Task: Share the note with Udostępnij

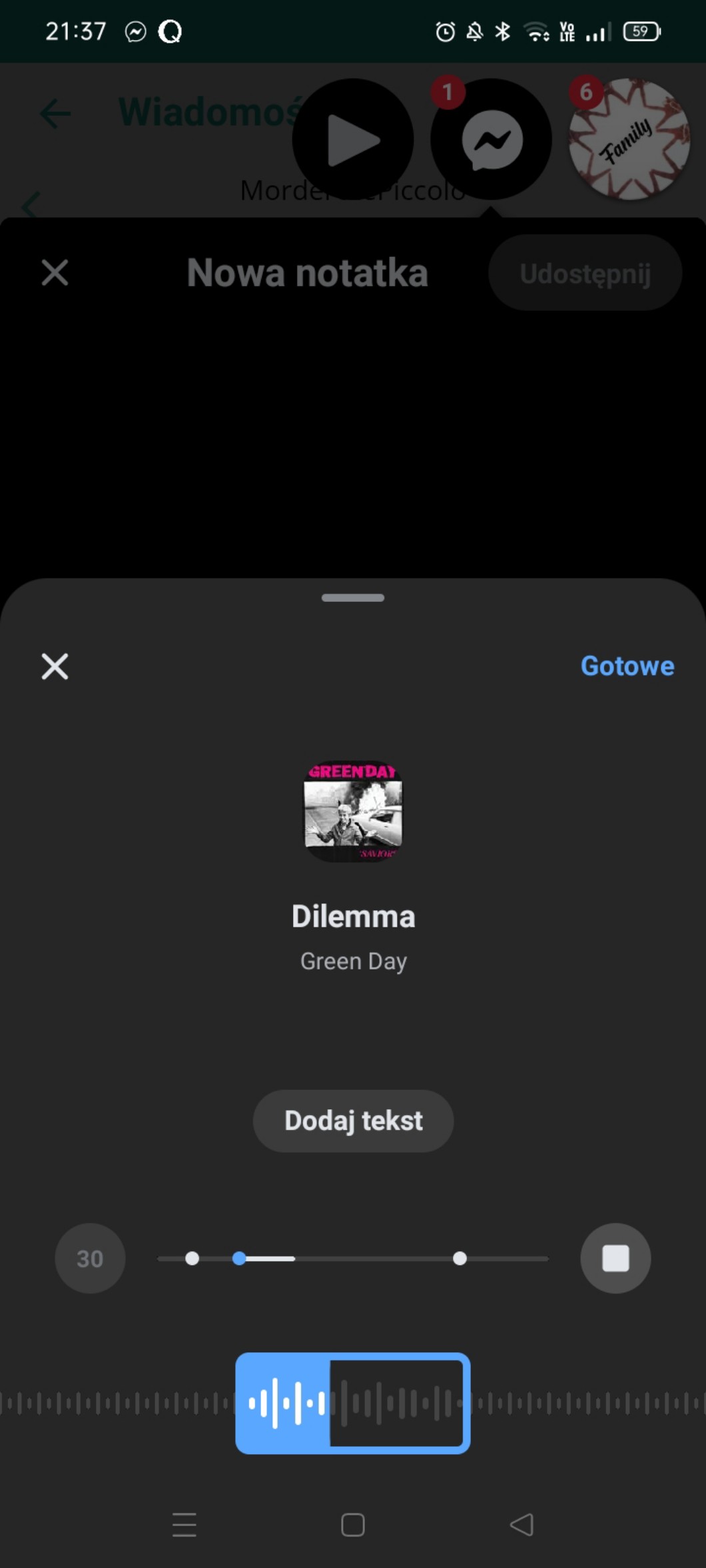Action: tap(585, 273)
